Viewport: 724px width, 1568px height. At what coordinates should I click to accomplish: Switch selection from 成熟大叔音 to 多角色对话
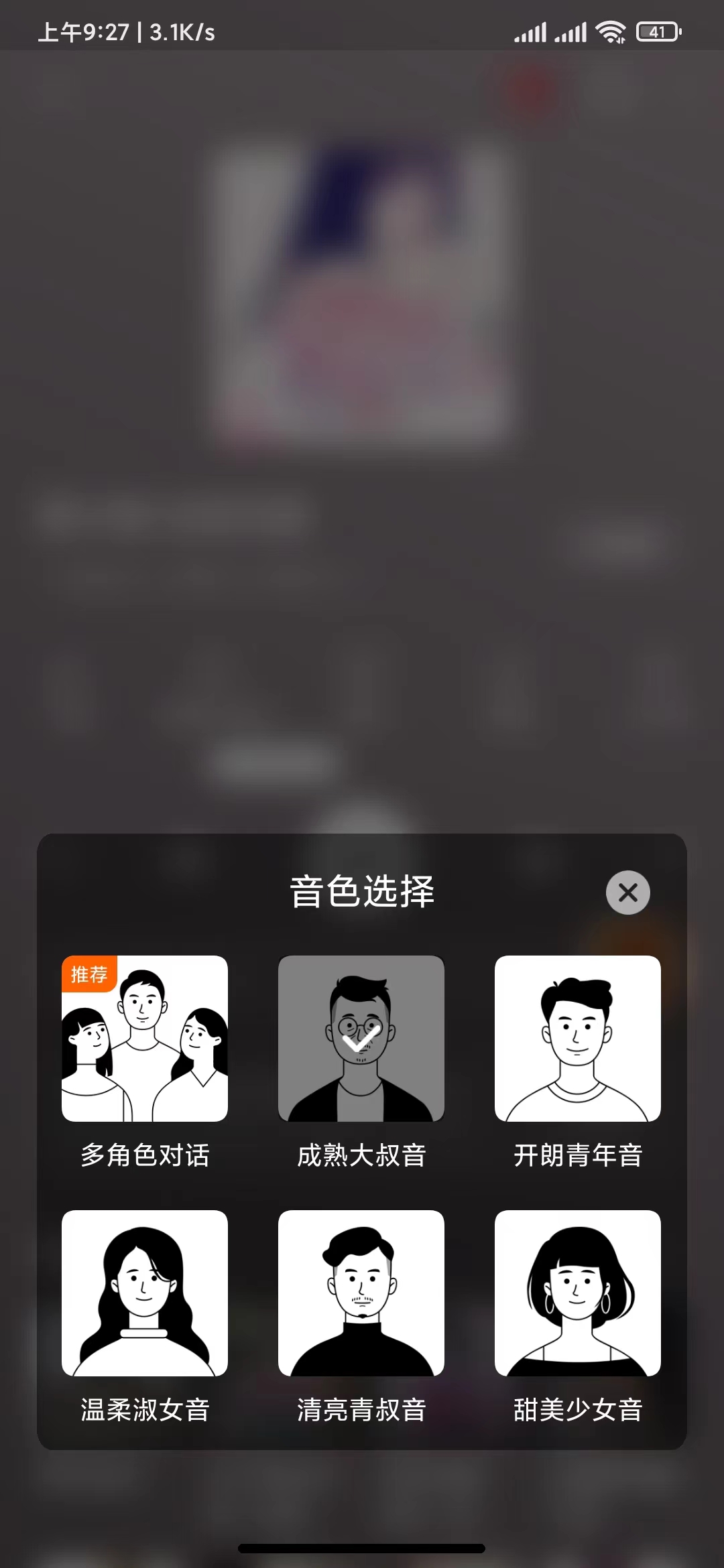(144, 1039)
